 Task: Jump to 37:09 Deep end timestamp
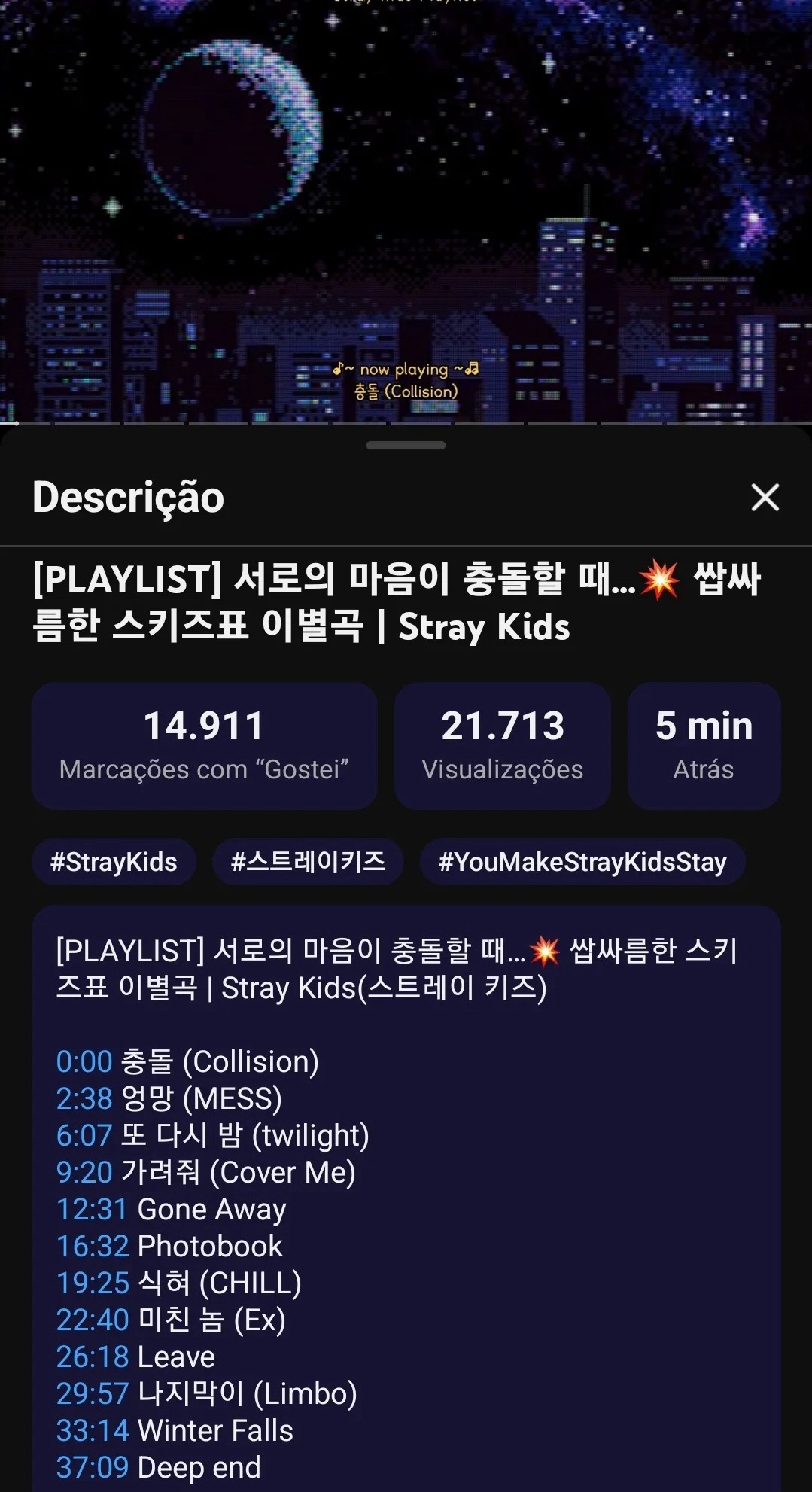click(92, 1468)
